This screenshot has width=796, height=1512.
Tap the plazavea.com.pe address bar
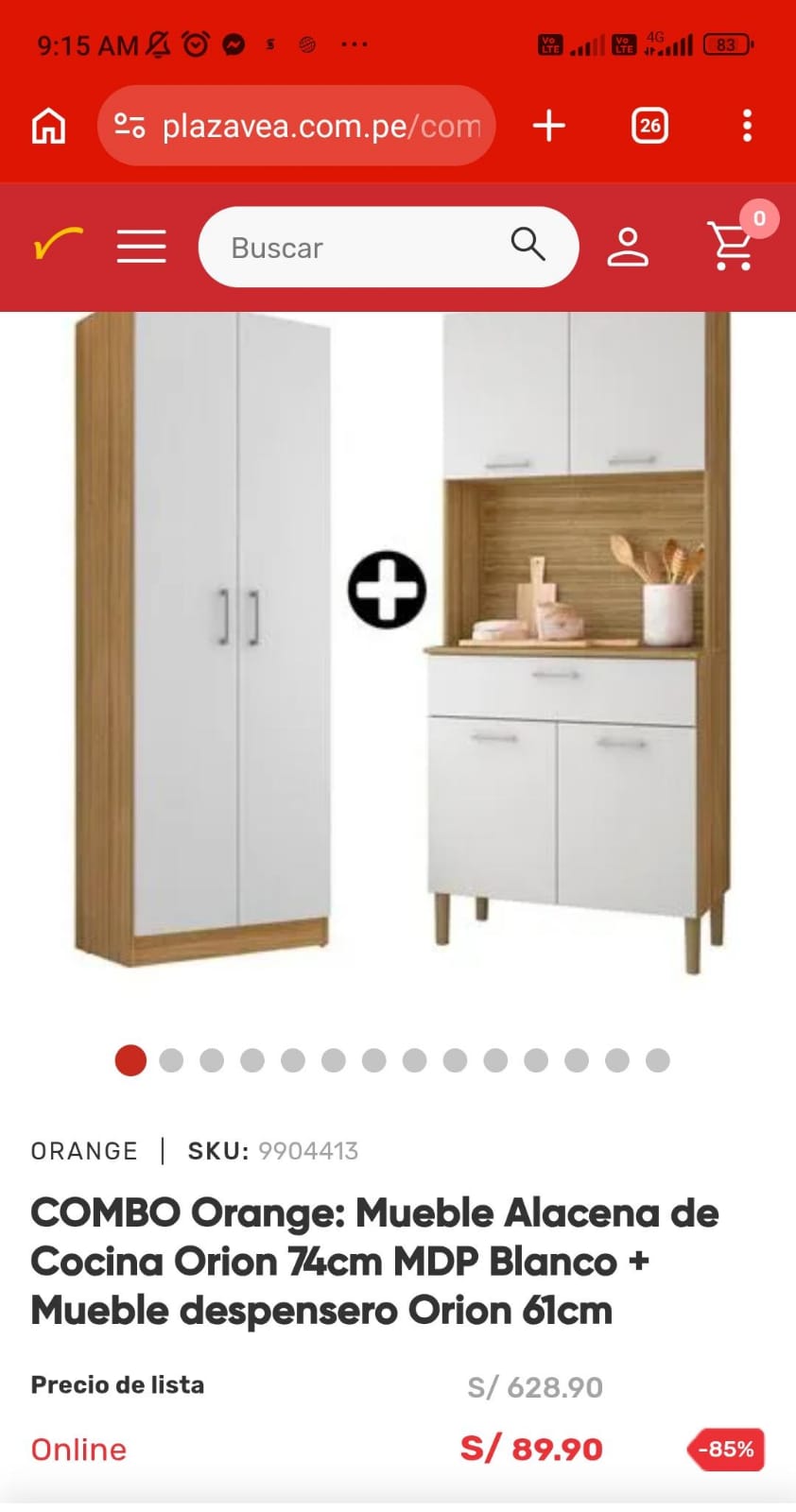pos(321,126)
